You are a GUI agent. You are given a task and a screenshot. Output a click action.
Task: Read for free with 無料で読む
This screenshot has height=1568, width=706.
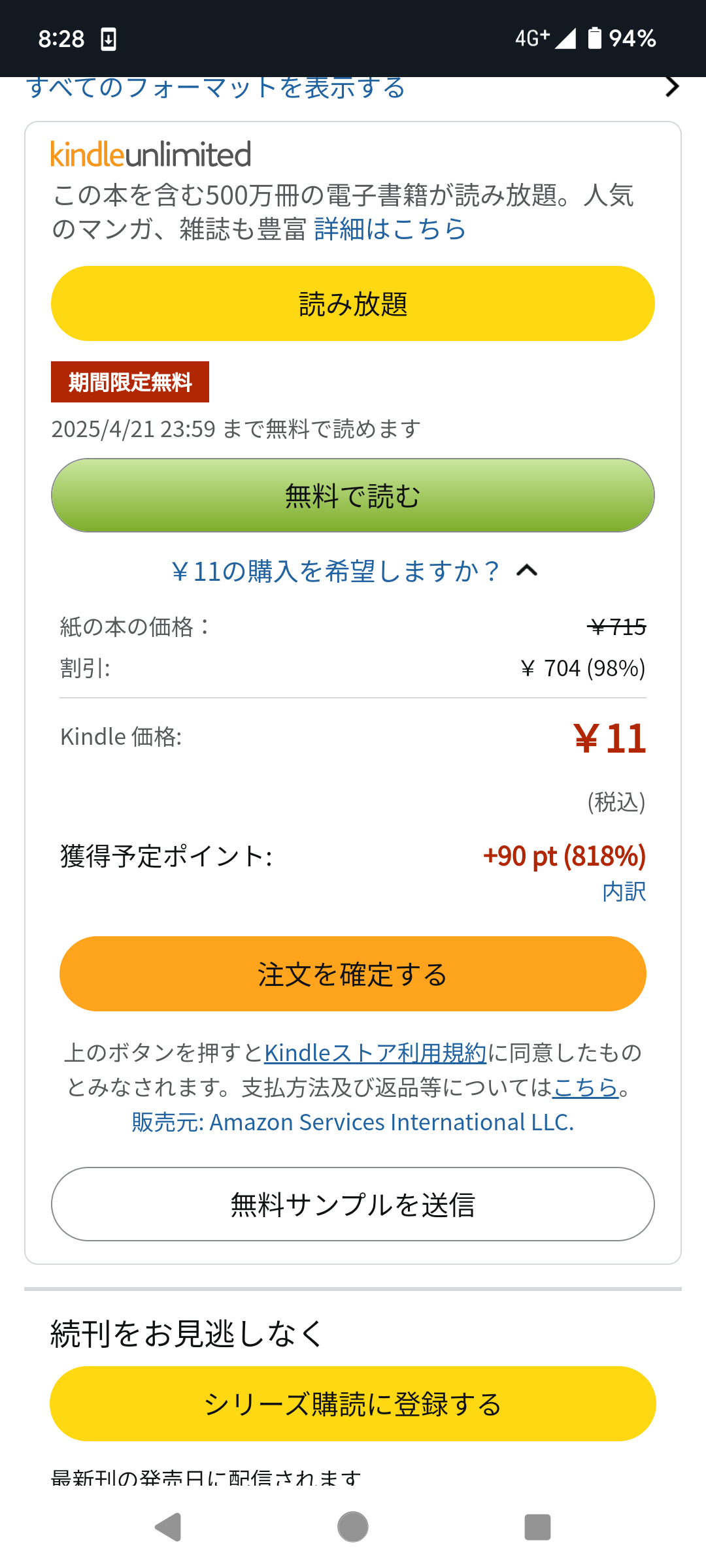click(353, 496)
